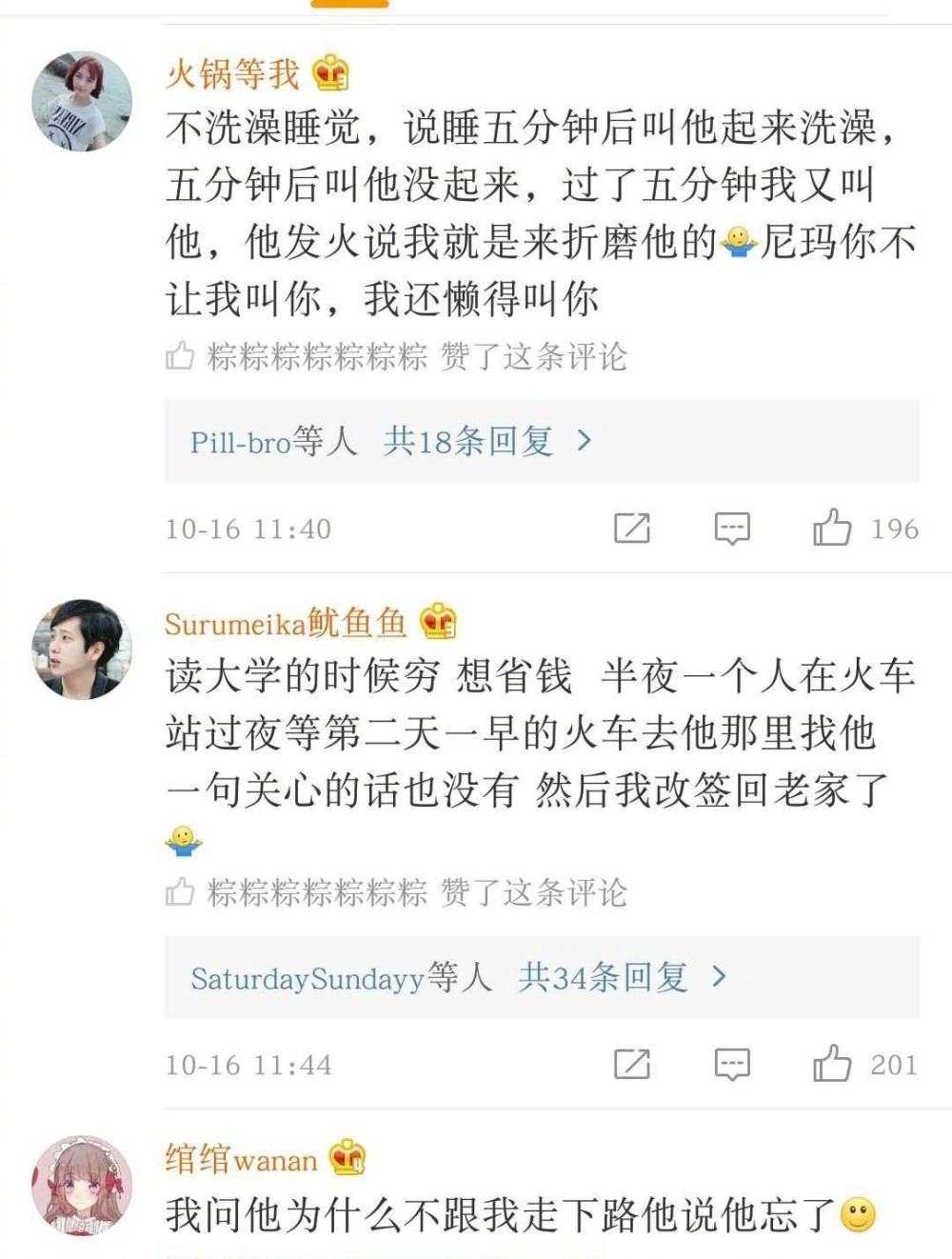
Task: Open Surumeika鱿鱼鱼's profile name
Action: click(x=286, y=622)
